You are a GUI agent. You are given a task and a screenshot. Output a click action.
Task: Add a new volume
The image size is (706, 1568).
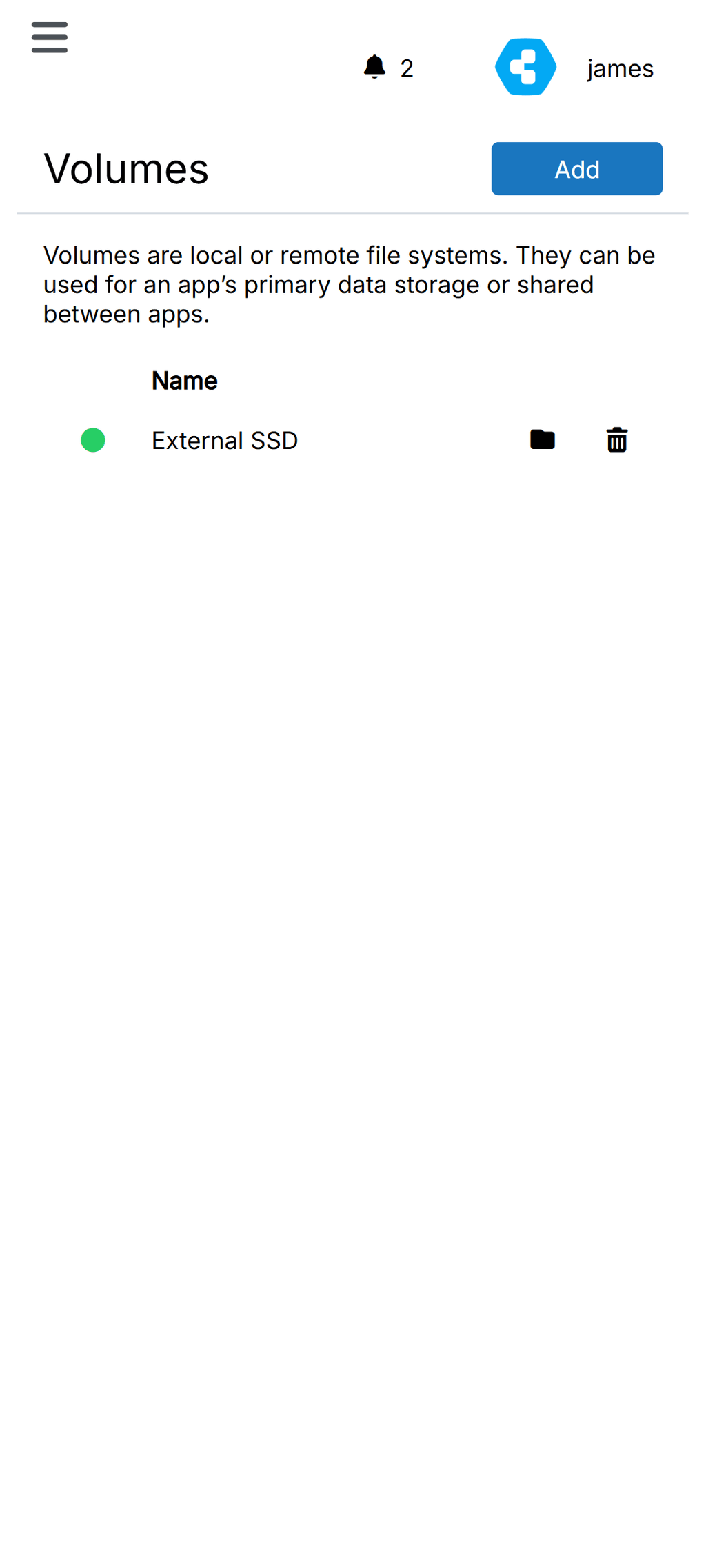click(576, 169)
